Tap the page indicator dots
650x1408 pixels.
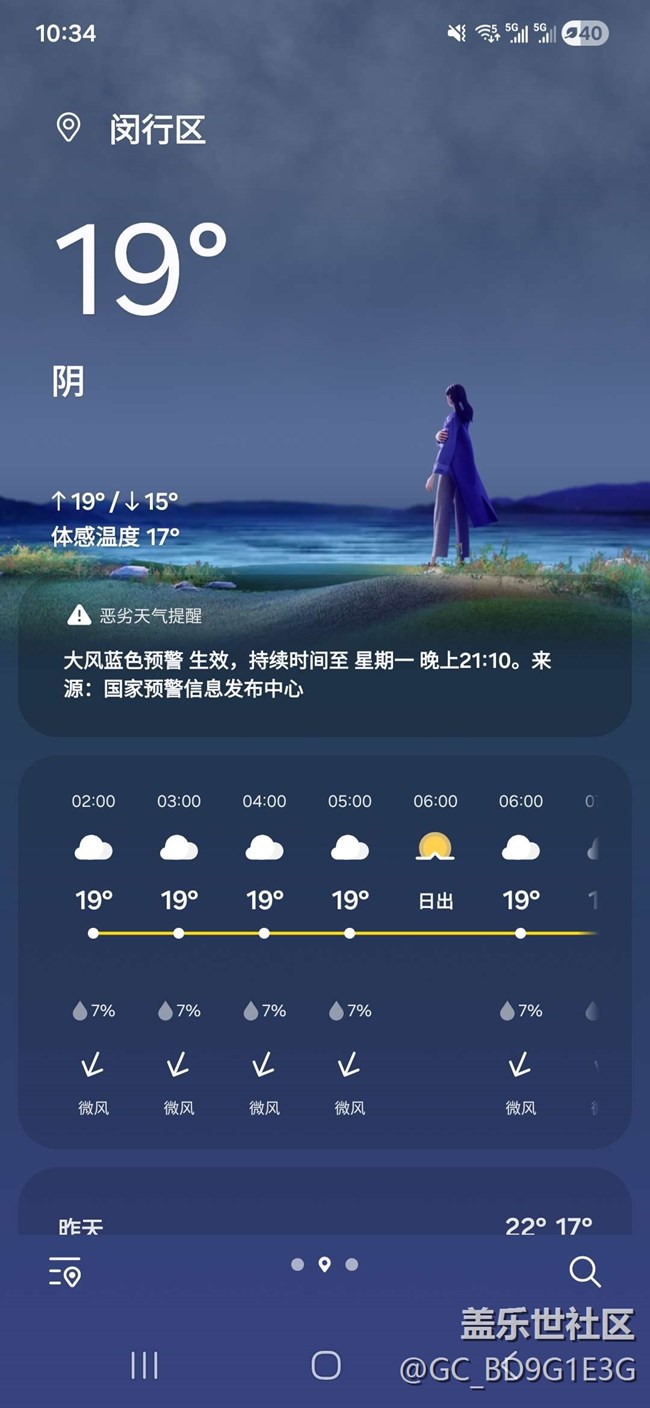pyautogui.click(x=324, y=1265)
